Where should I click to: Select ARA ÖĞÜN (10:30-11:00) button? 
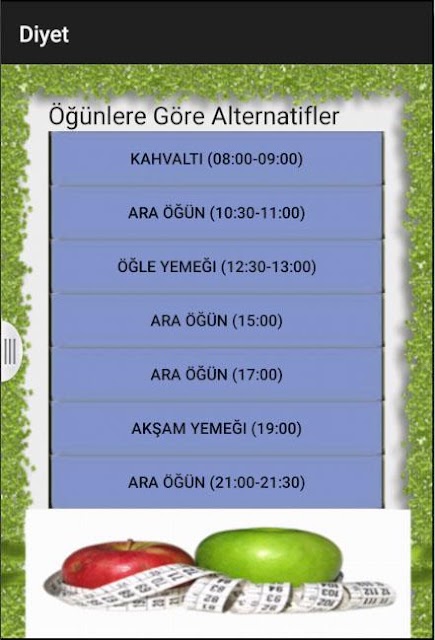(216, 213)
